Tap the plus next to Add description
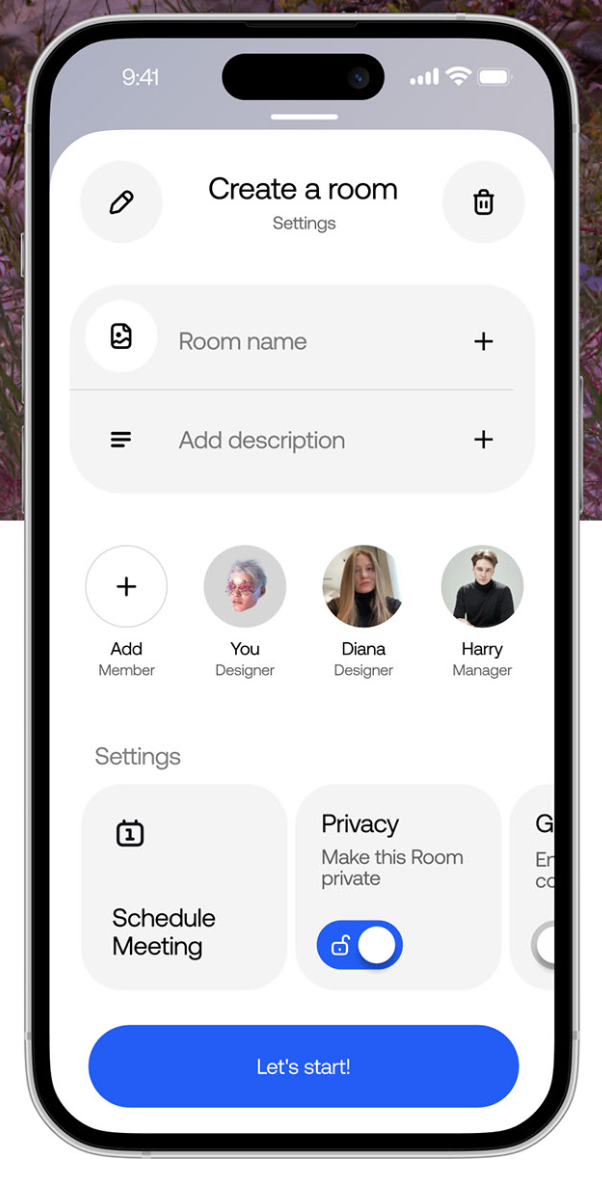This screenshot has height=1182, width=602. click(483, 440)
